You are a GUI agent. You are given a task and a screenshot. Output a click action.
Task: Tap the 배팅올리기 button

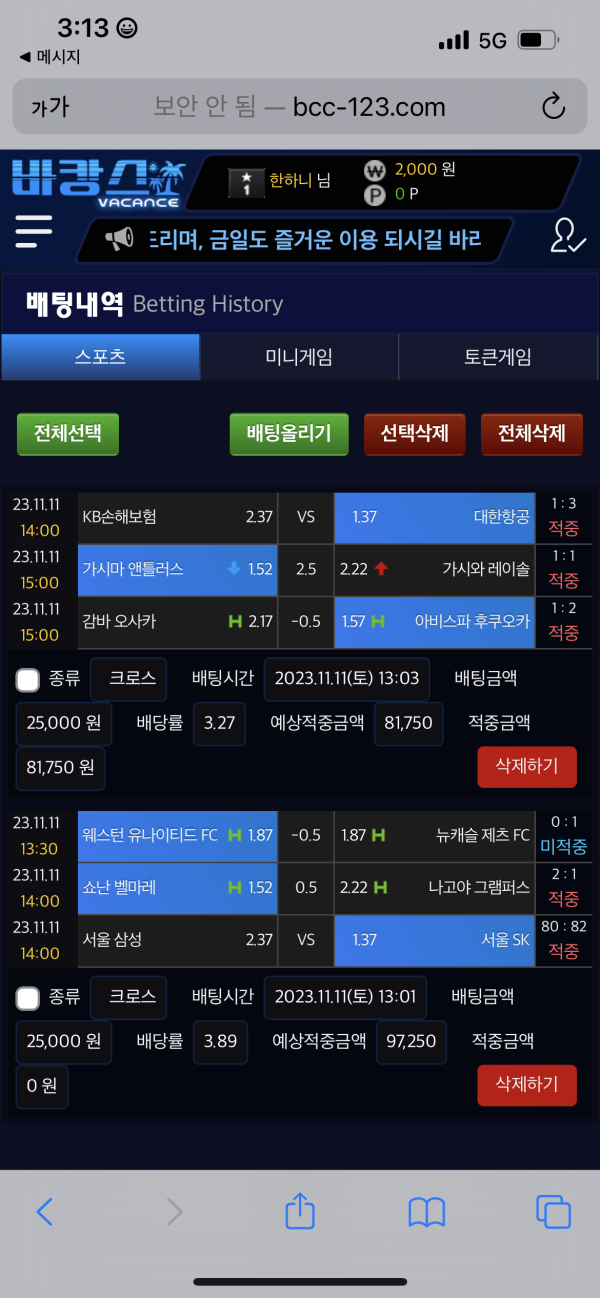(x=289, y=434)
